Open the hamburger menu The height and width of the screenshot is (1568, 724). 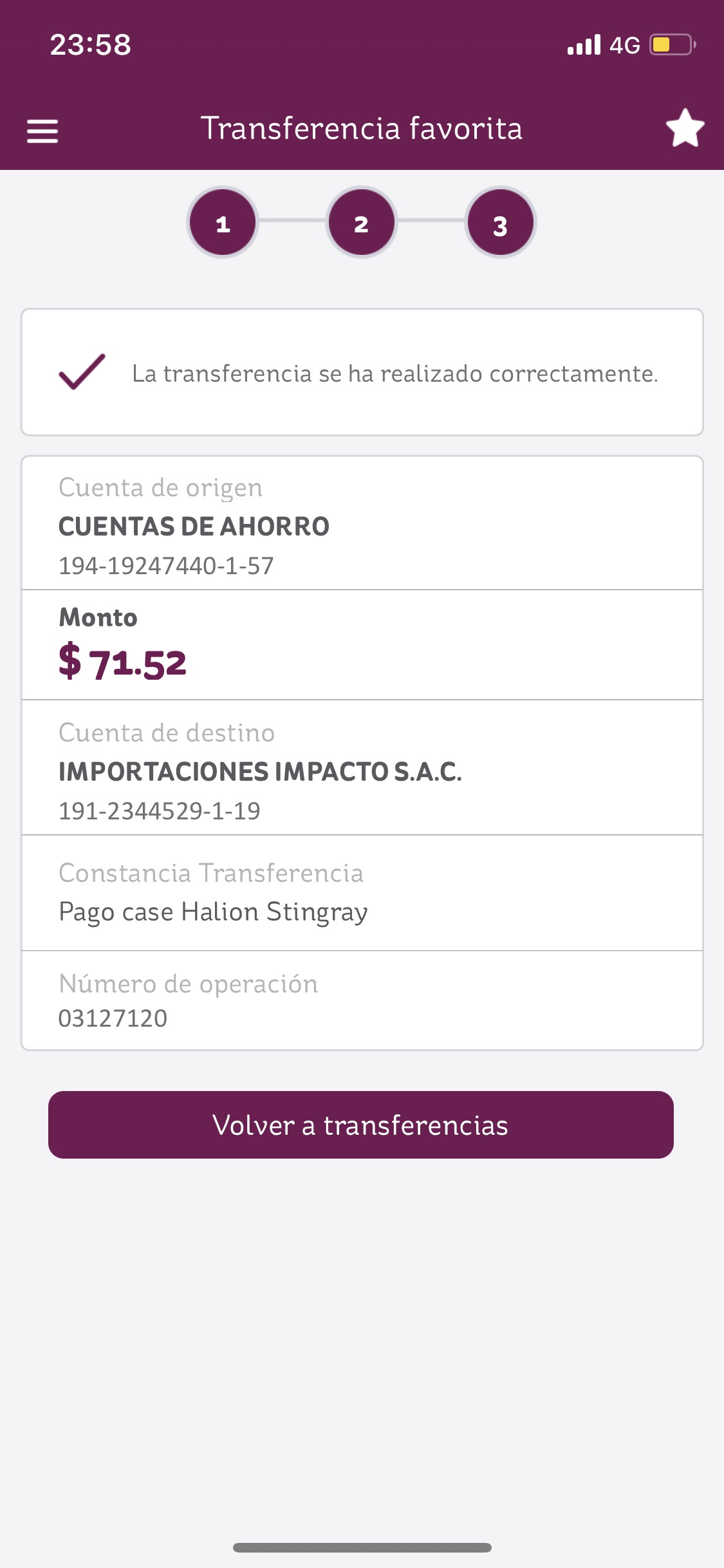42,131
